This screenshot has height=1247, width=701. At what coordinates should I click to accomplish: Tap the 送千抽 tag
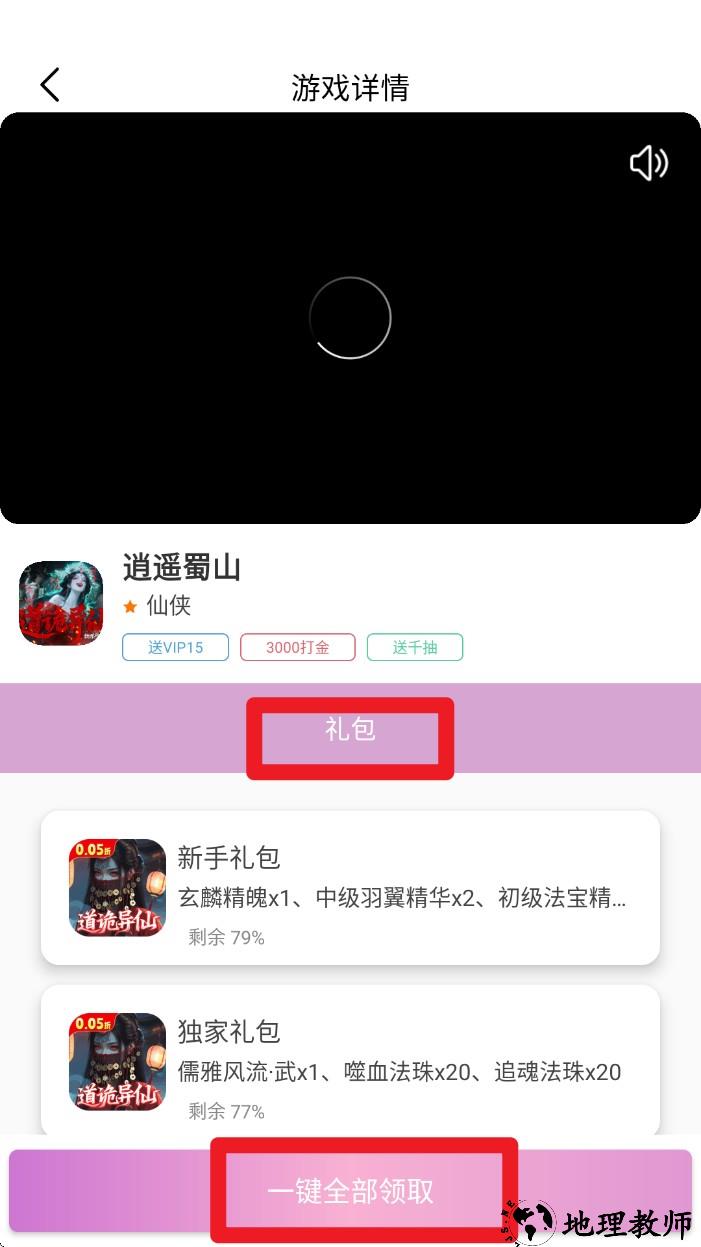pyautogui.click(x=415, y=647)
